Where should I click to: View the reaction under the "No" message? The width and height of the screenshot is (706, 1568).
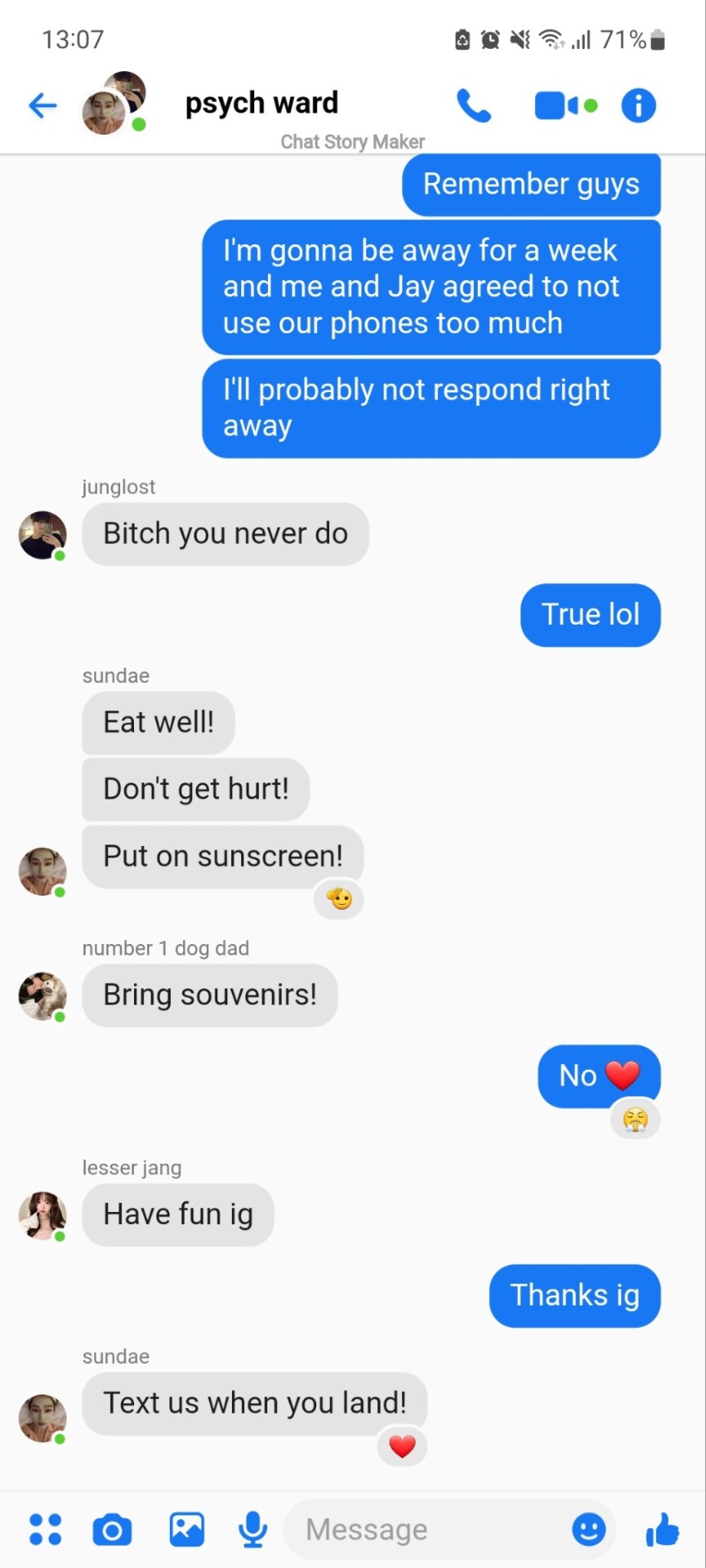coord(635,1119)
